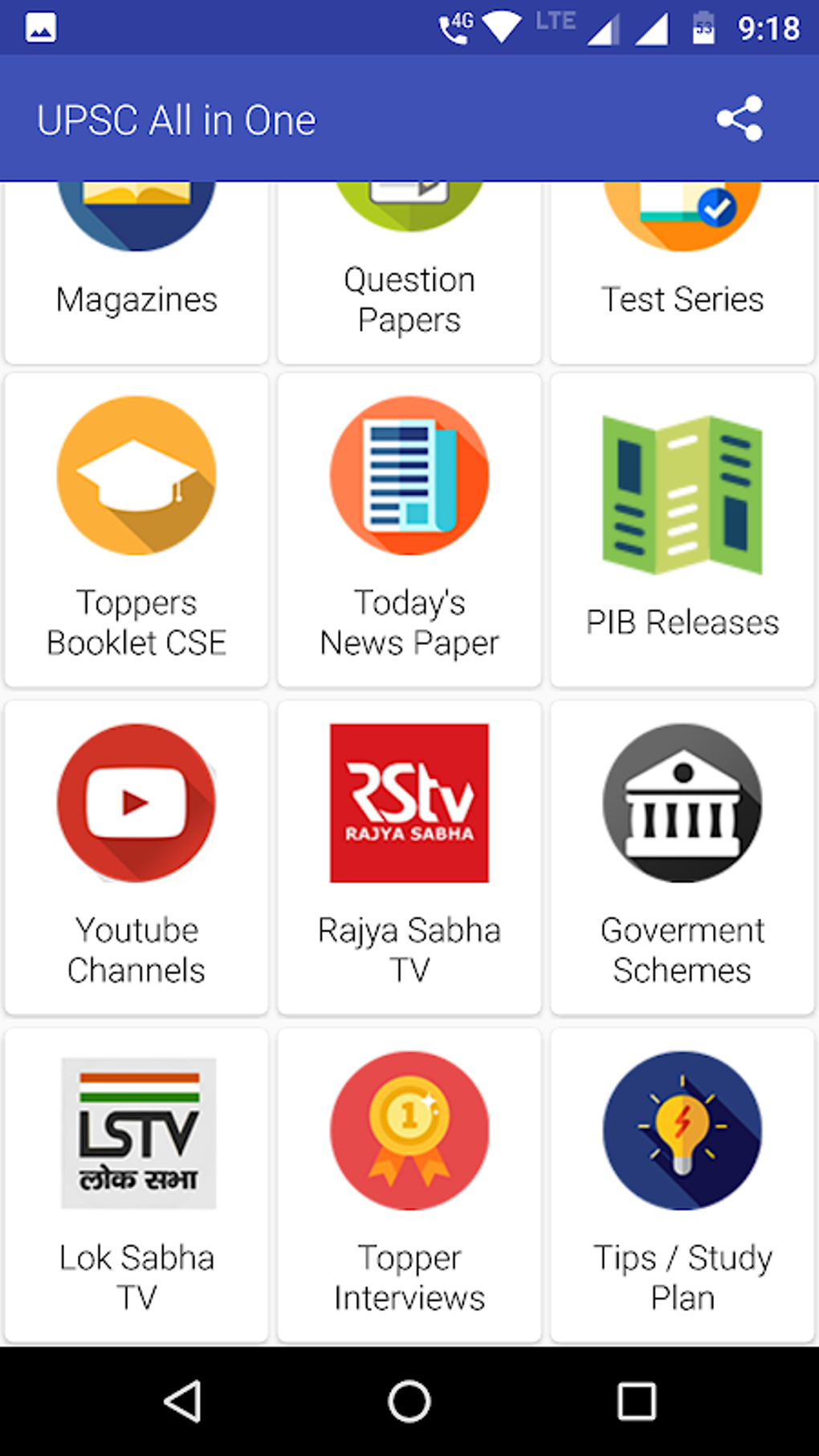Open PIB Releases tile
The height and width of the screenshot is (1456, 819).
click(682, 530)
